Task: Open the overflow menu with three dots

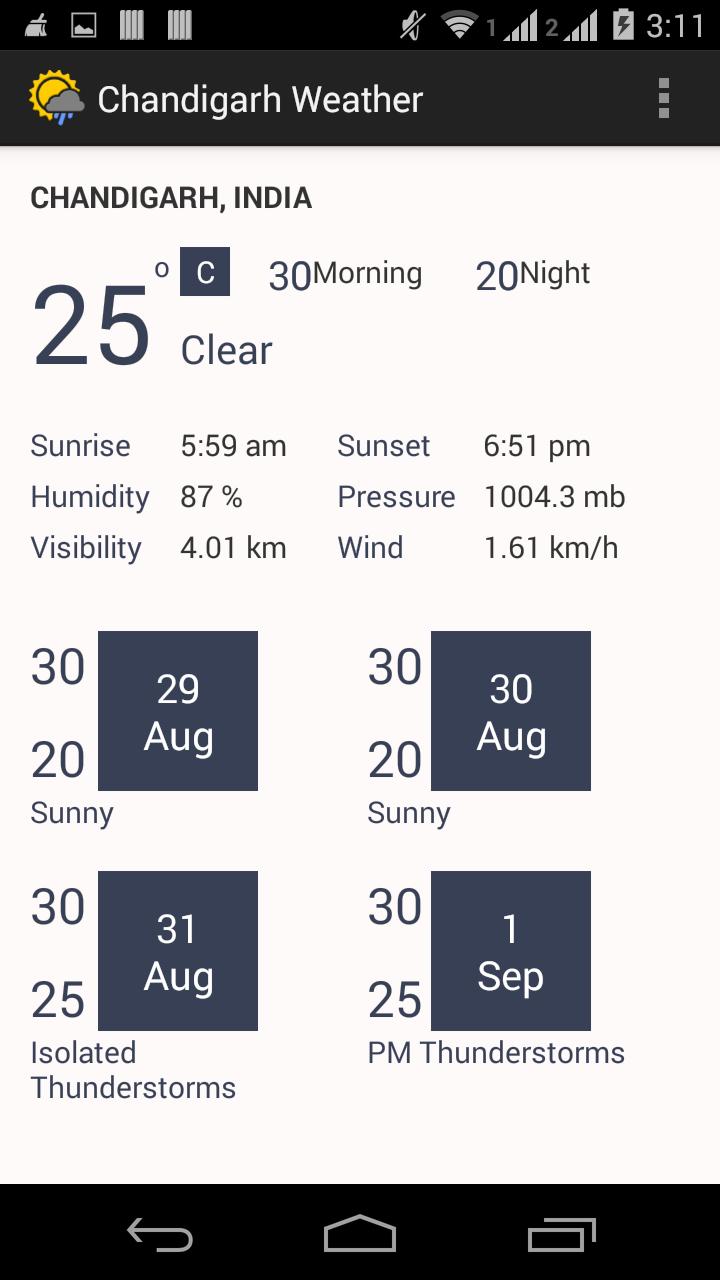Action: [x=663, y=97]
